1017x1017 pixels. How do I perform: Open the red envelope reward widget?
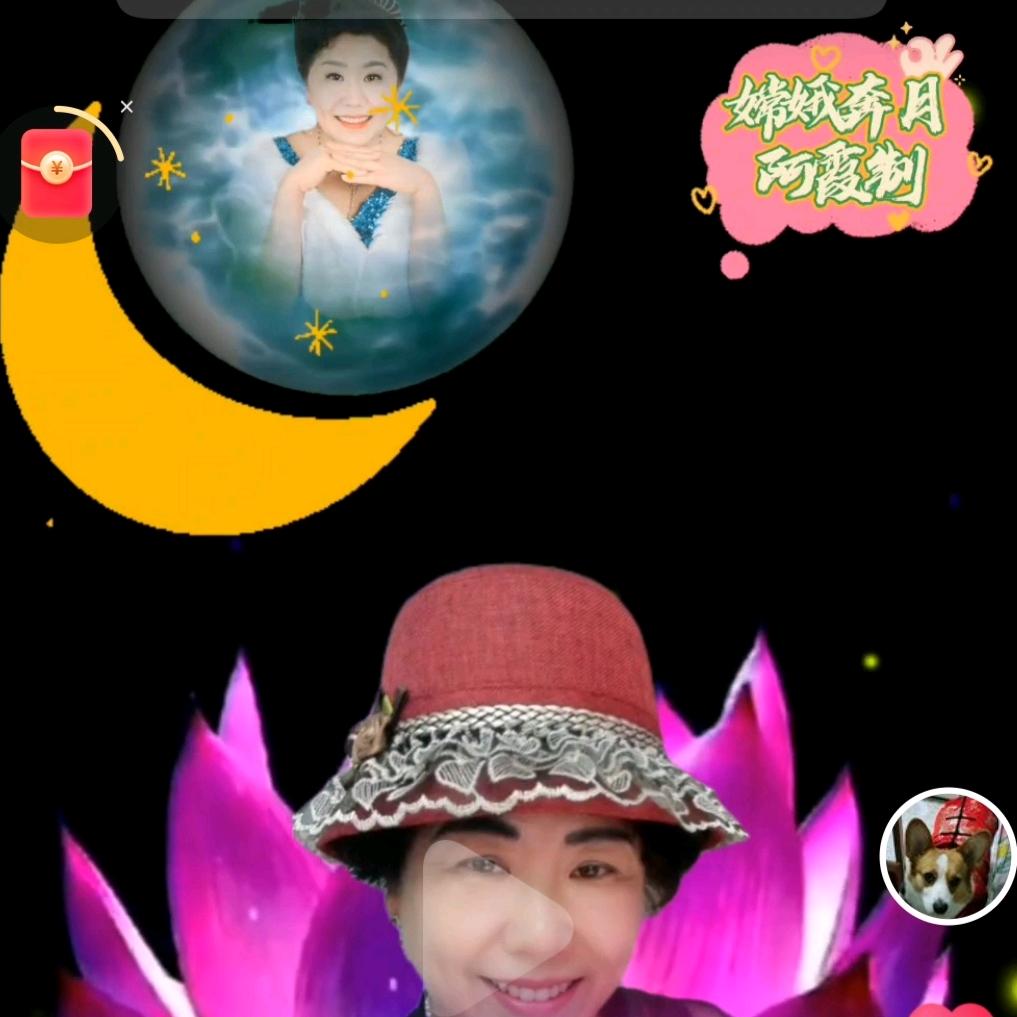pyautogui.click(x=57, y=173)
